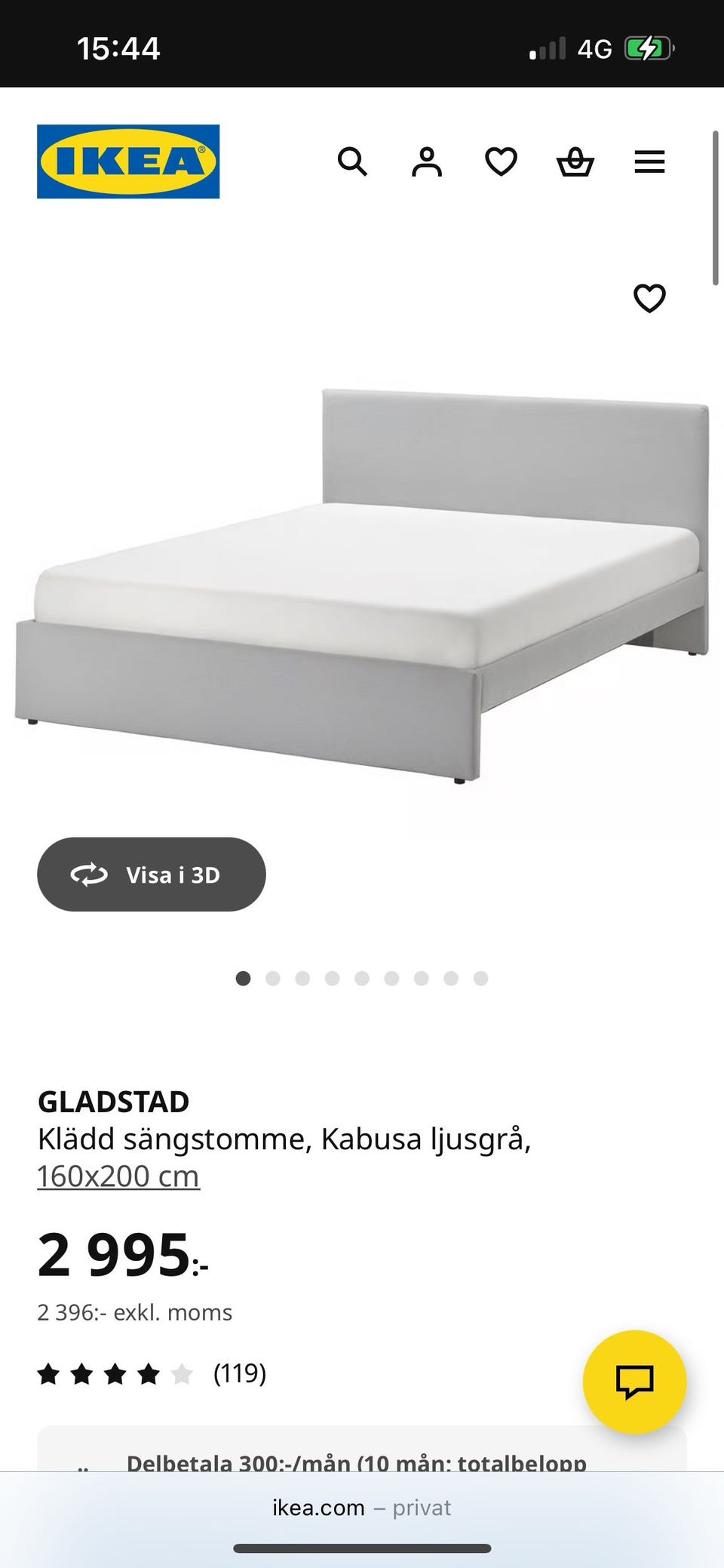Open the favorites list
Viewport: 724px width, 1568px height.
coord(501,162)
